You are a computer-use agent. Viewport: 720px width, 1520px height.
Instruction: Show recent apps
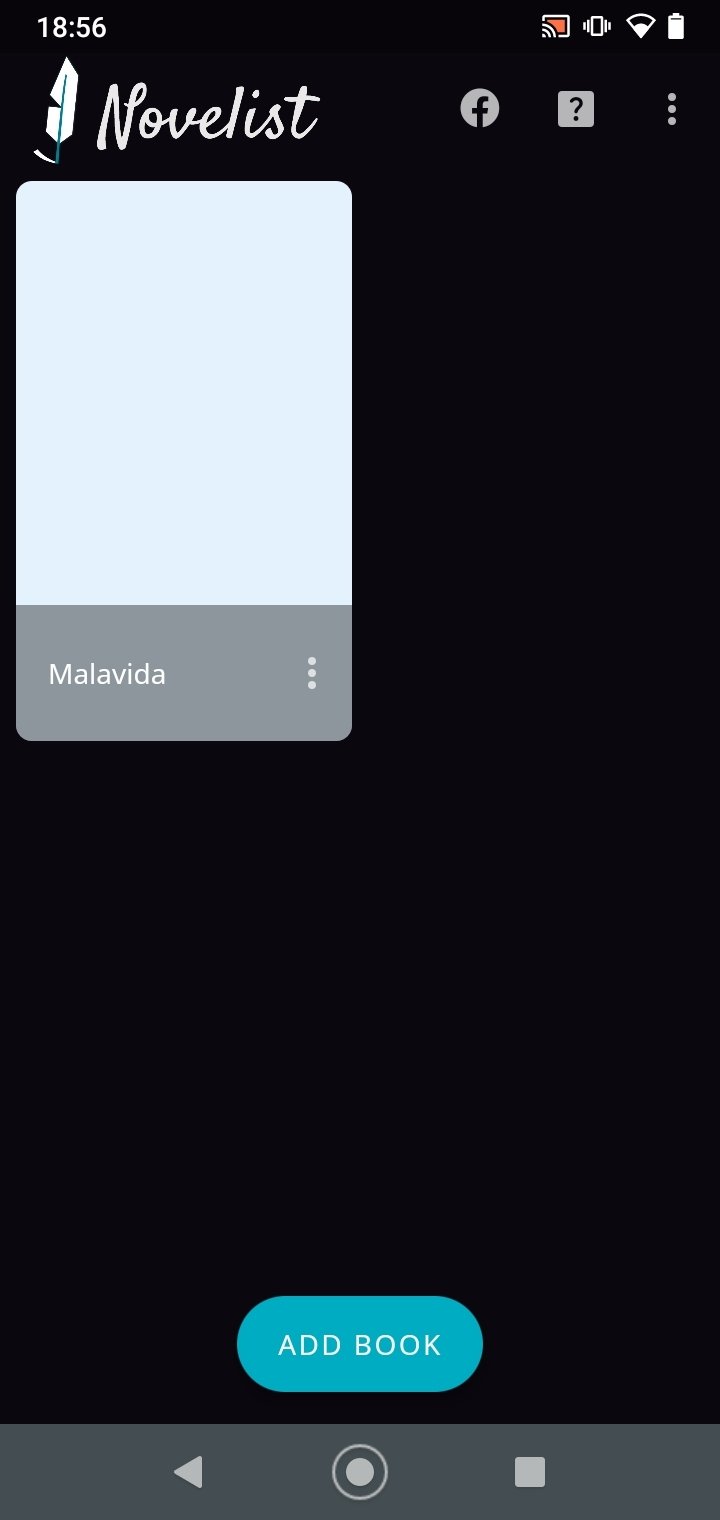(x=530, y=1472)
